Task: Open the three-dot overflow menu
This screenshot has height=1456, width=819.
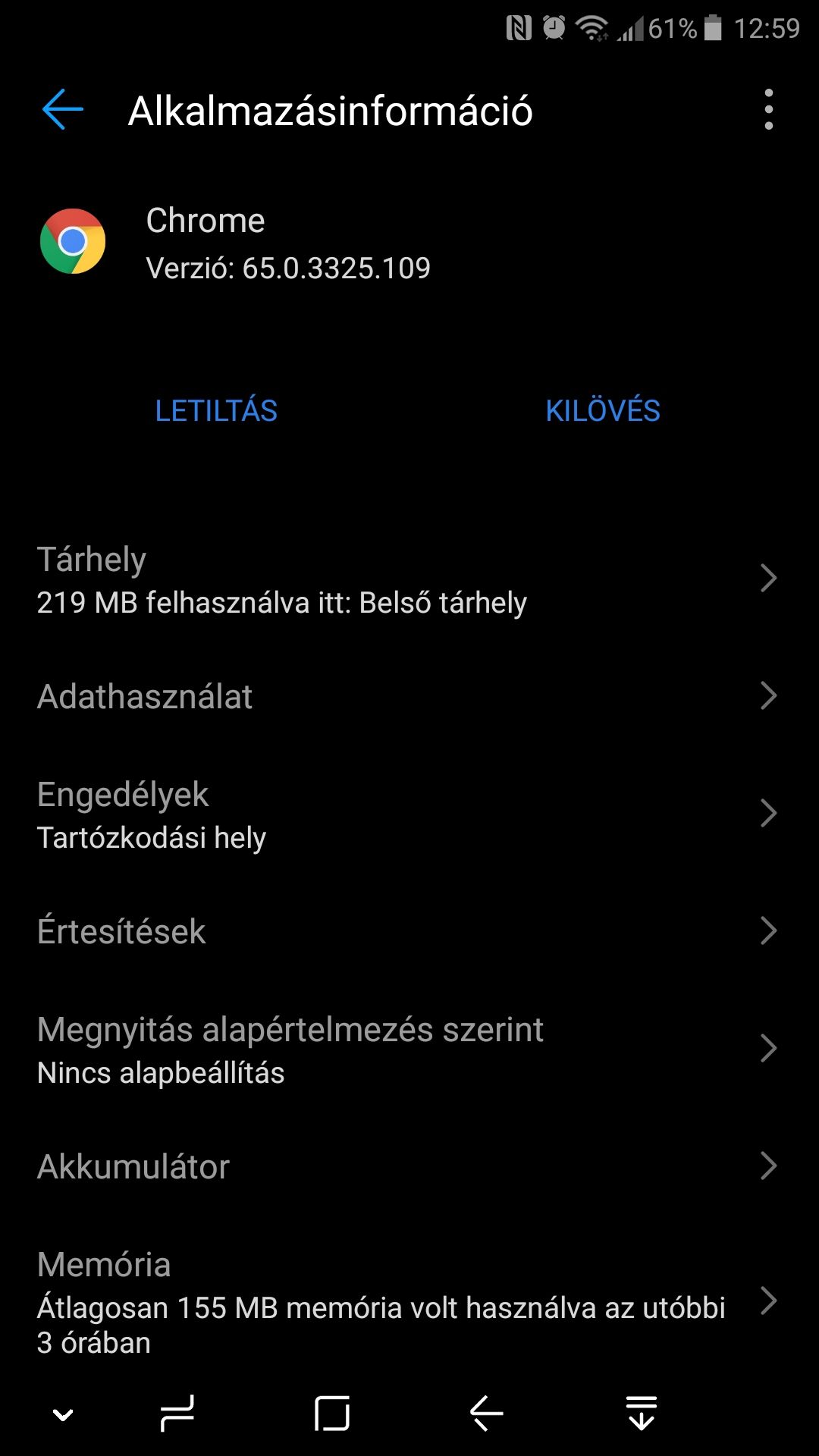Action: coord(769,110)
